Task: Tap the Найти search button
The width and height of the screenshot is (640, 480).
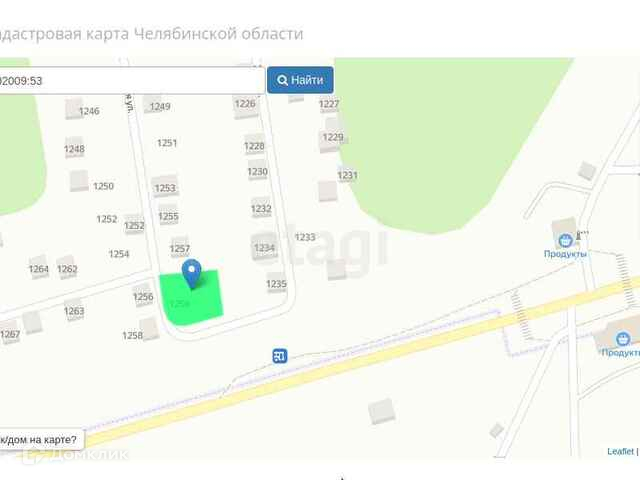Action: [x=300, y=81]
